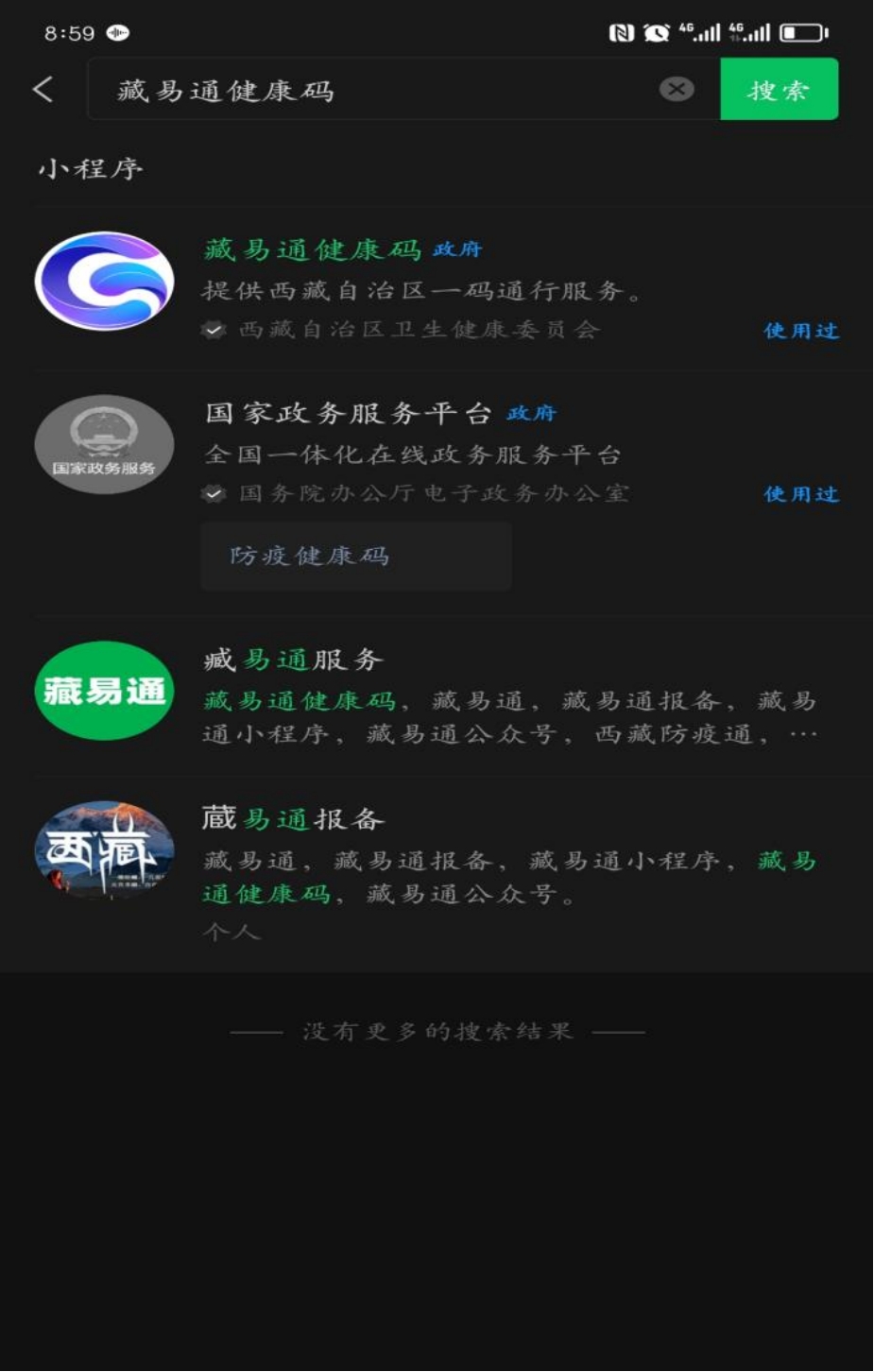Go back using the top-left arrow
Image resolution: width=874 pixels, height=1372 pixels.
(43, 90)
